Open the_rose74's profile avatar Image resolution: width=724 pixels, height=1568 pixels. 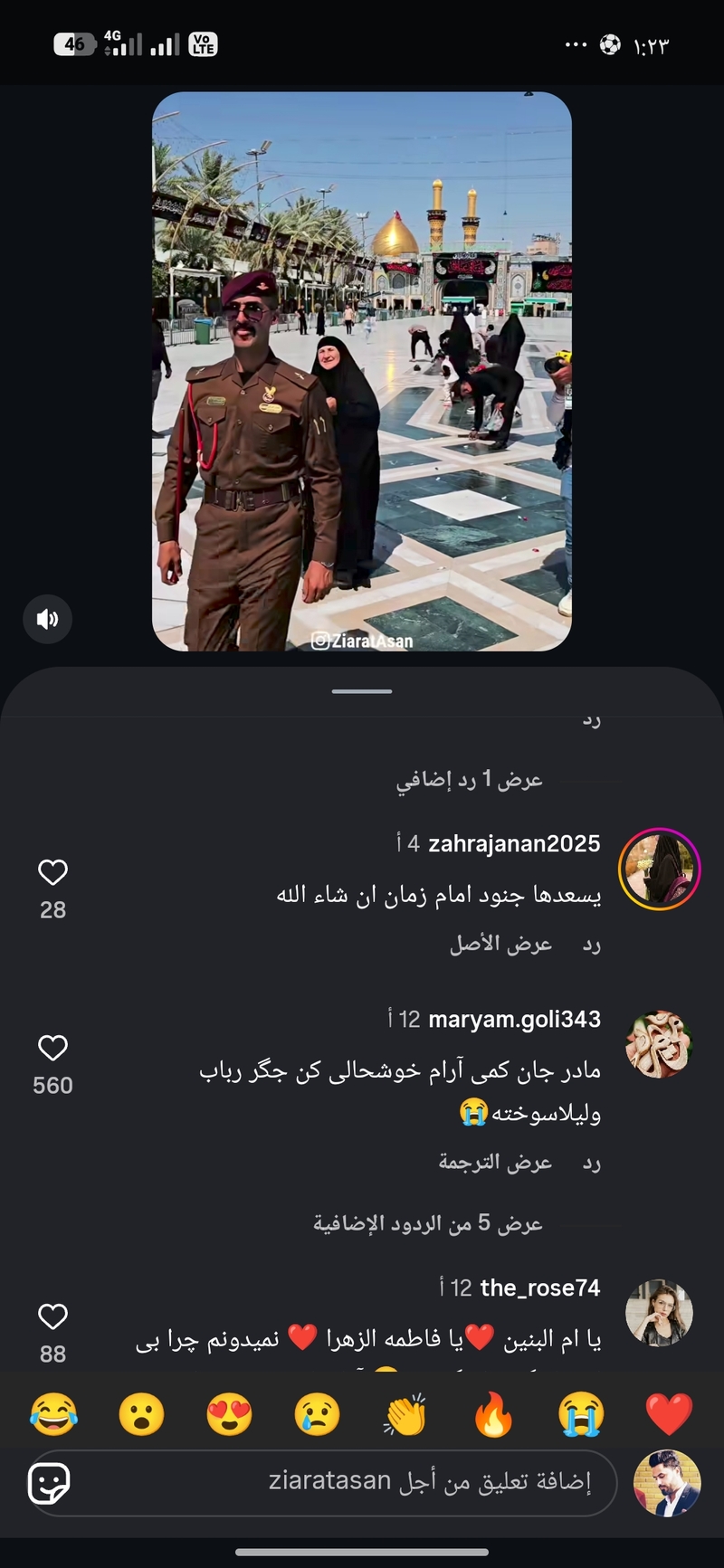[x=659, y=1313]
